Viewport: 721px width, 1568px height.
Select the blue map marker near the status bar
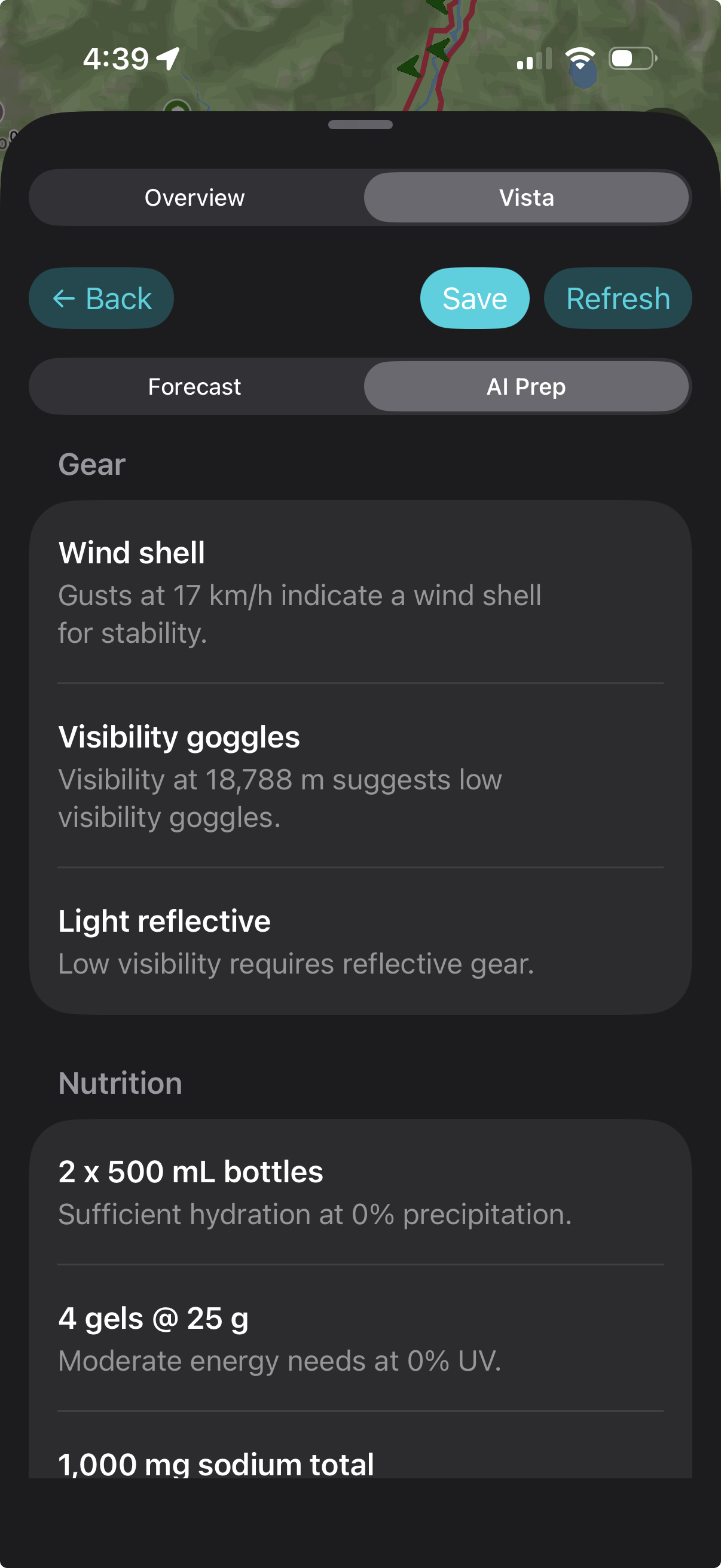click(582, 73)
